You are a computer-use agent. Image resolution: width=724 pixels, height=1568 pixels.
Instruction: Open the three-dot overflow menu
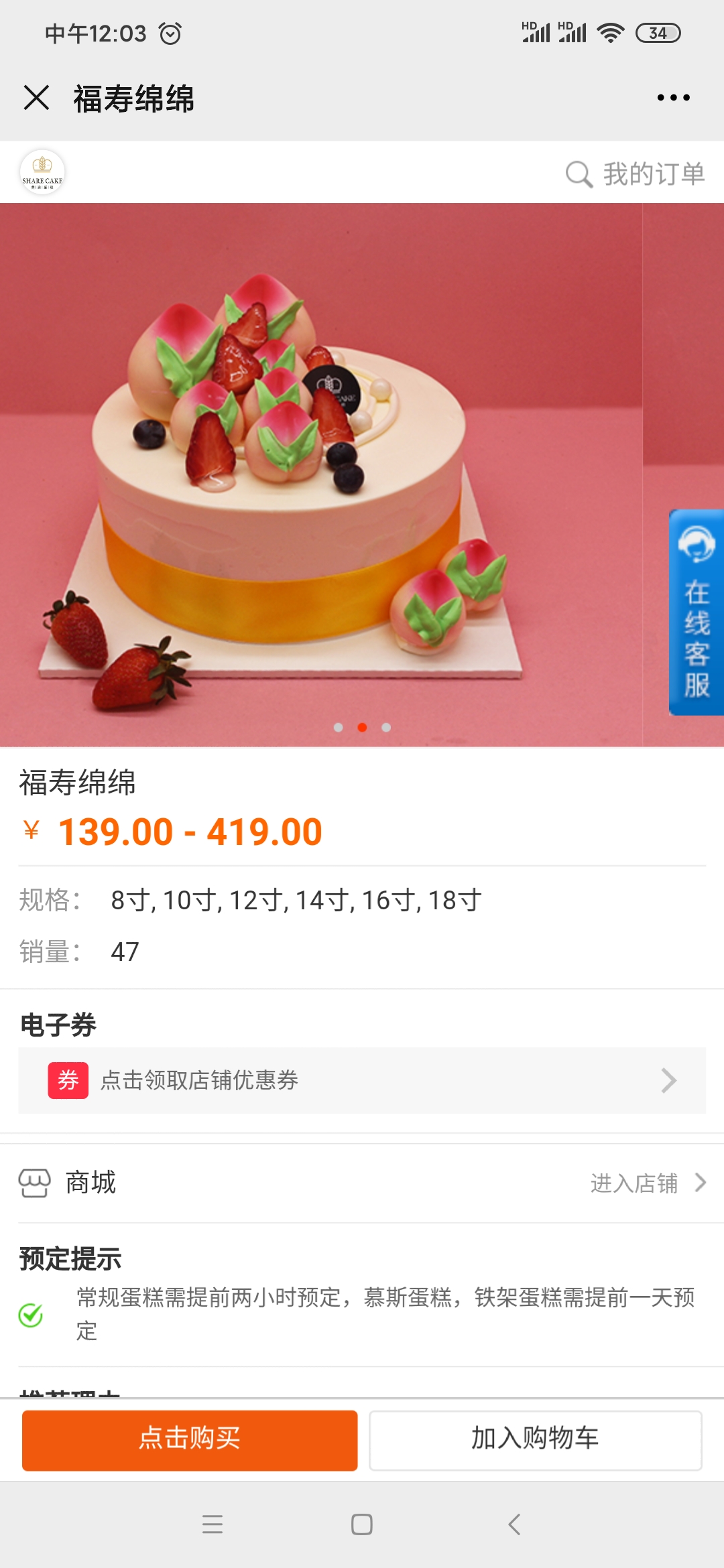[673, 98]
